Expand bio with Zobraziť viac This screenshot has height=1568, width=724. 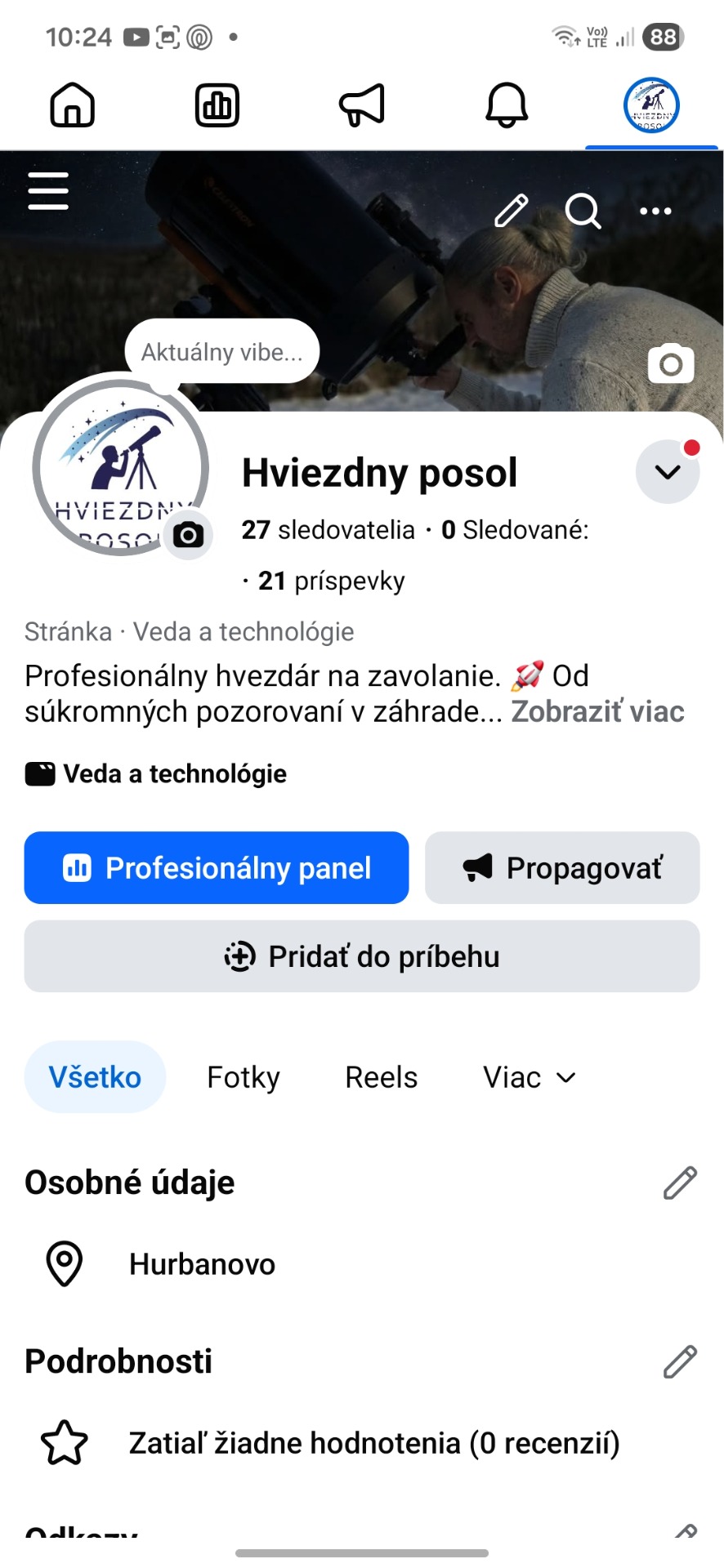[597, 711]
